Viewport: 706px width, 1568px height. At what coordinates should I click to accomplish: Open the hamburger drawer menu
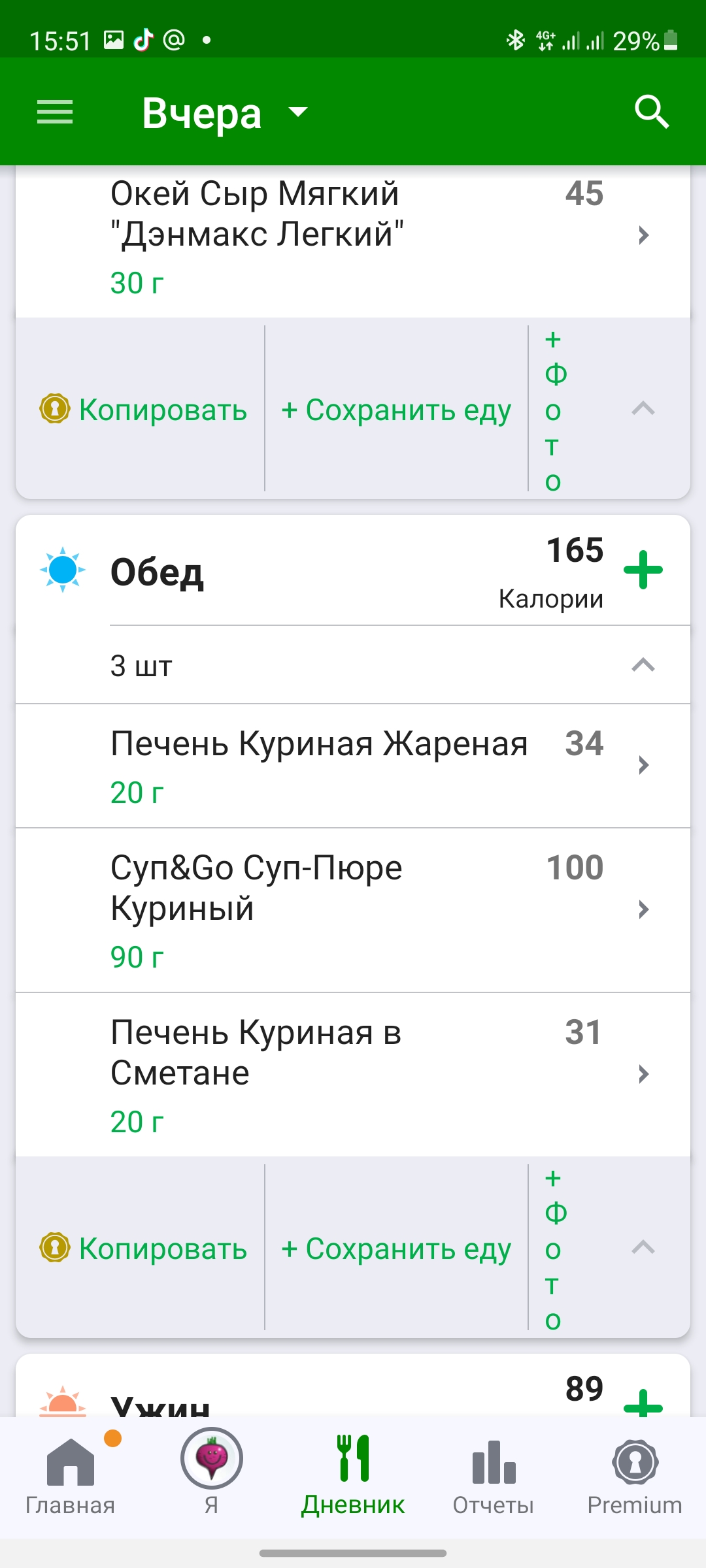[55, 112]
